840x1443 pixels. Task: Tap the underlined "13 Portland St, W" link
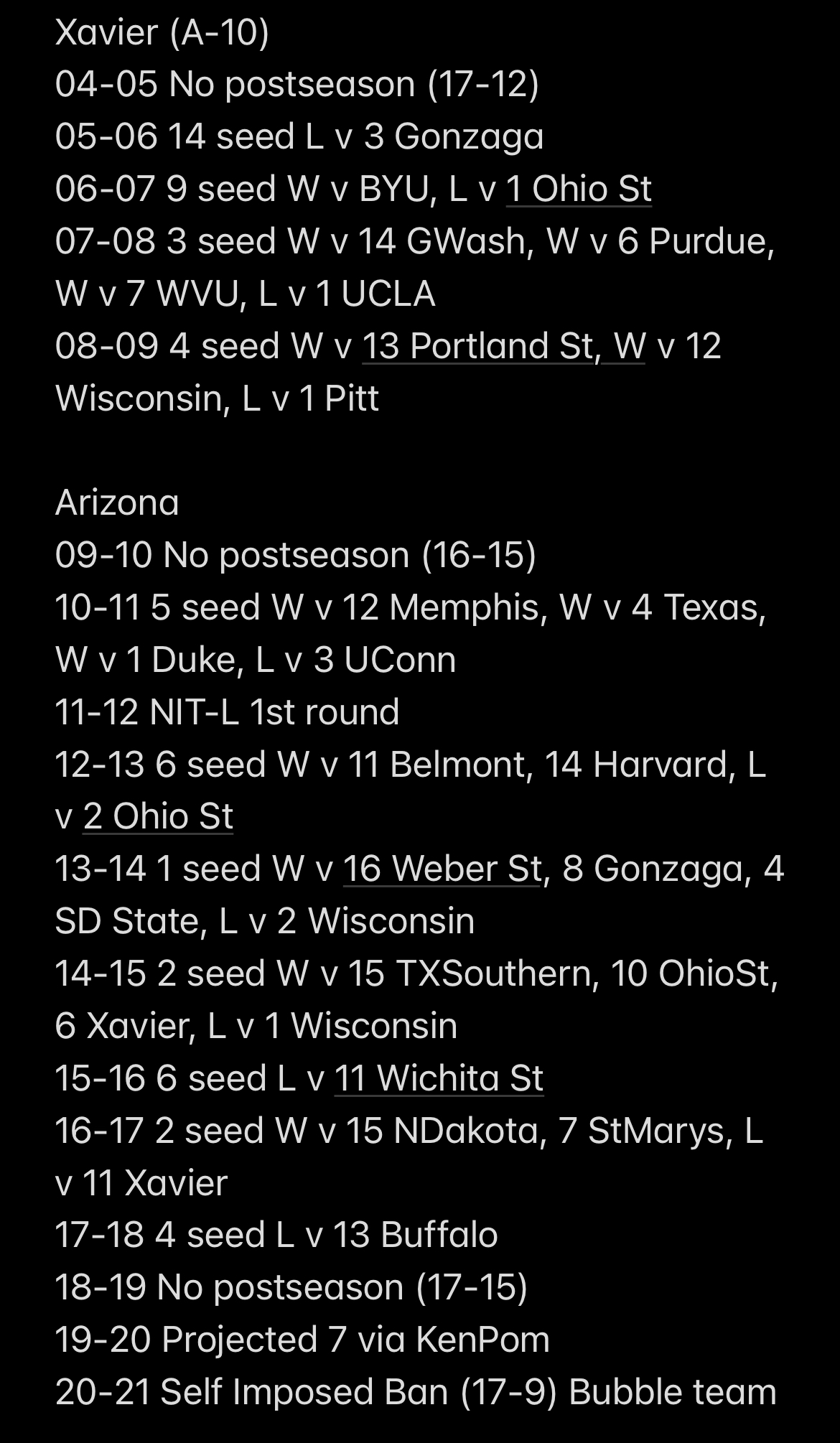click(x=503, y=347)
